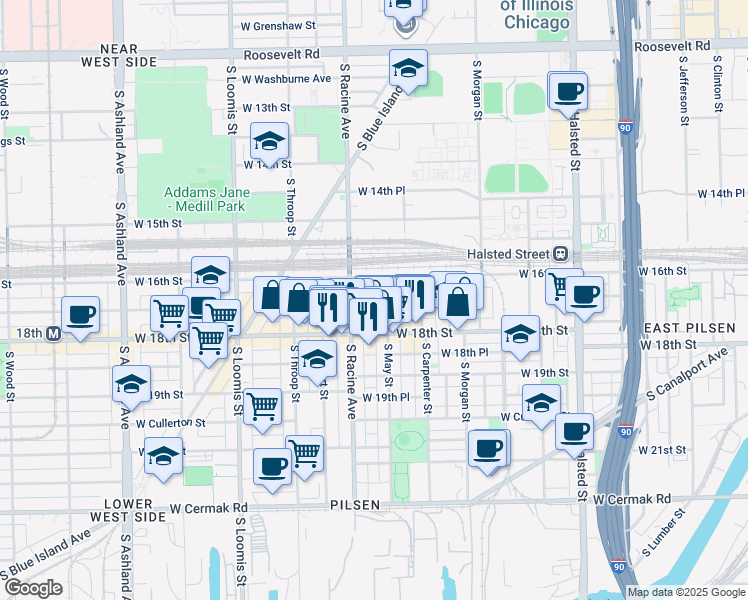
Task: Open the grocery cart marker by W Cullerton St
Action: click(262, 406)
